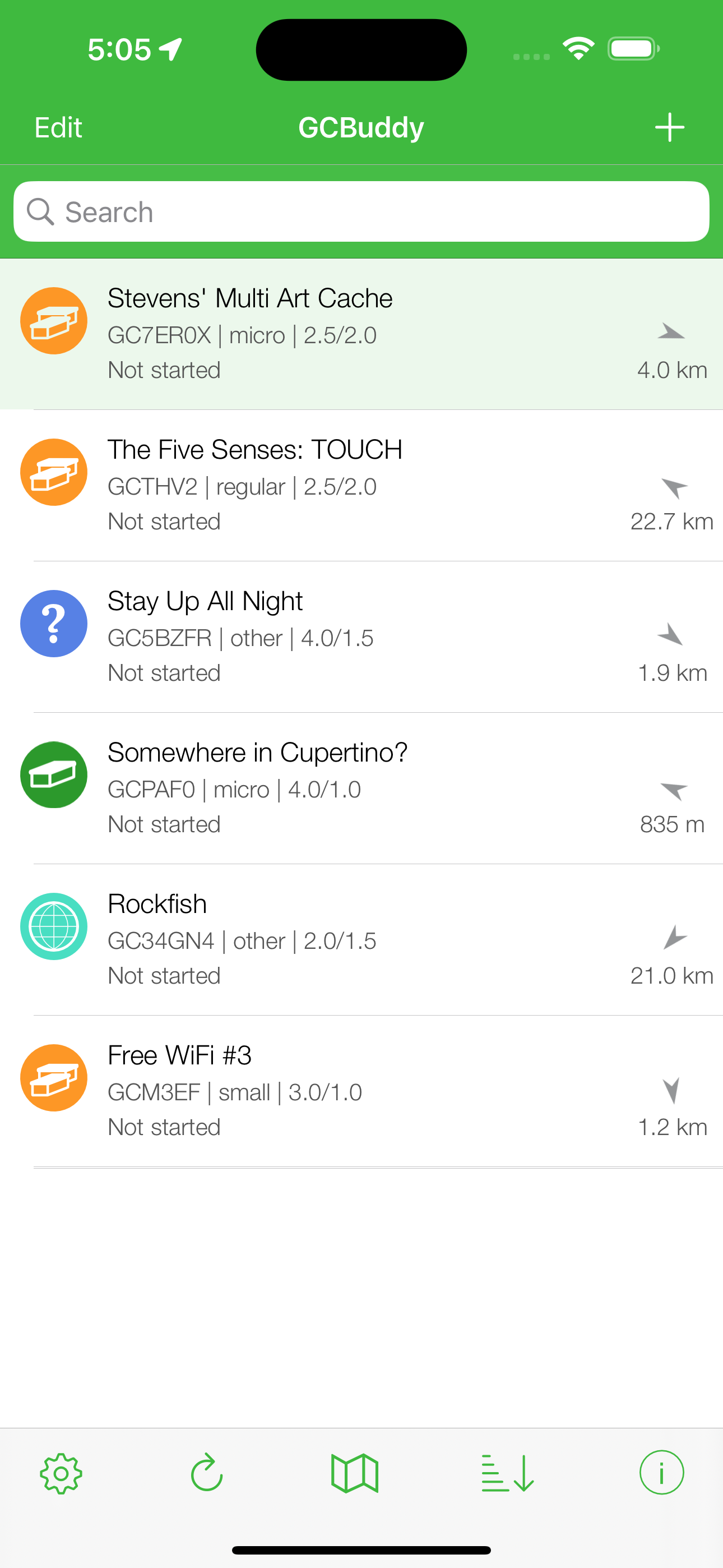The height and width of the screenshot is (1568, 723).
Task: Enter Edit mode
Action: [58, 127]
